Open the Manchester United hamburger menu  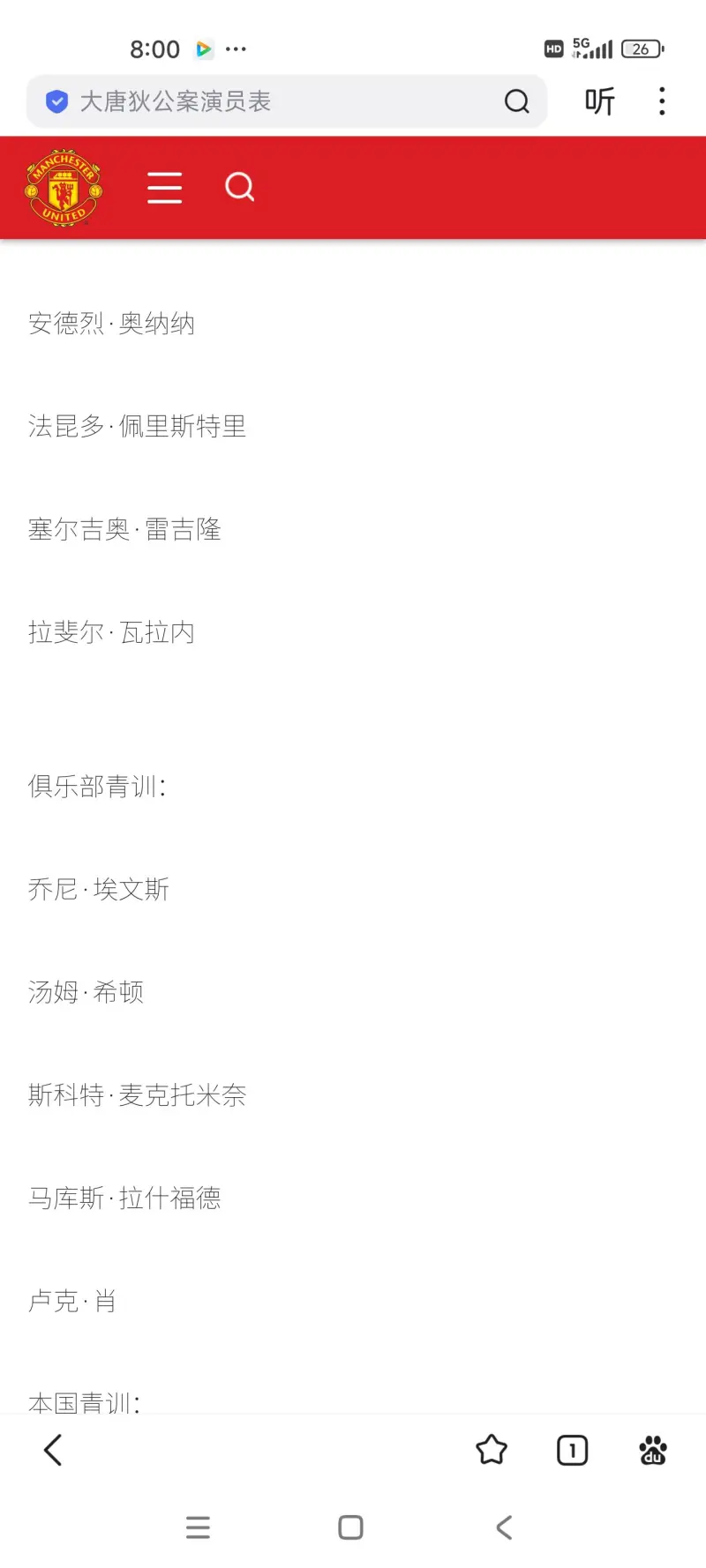pyautogui.click(x=164, y=188)
